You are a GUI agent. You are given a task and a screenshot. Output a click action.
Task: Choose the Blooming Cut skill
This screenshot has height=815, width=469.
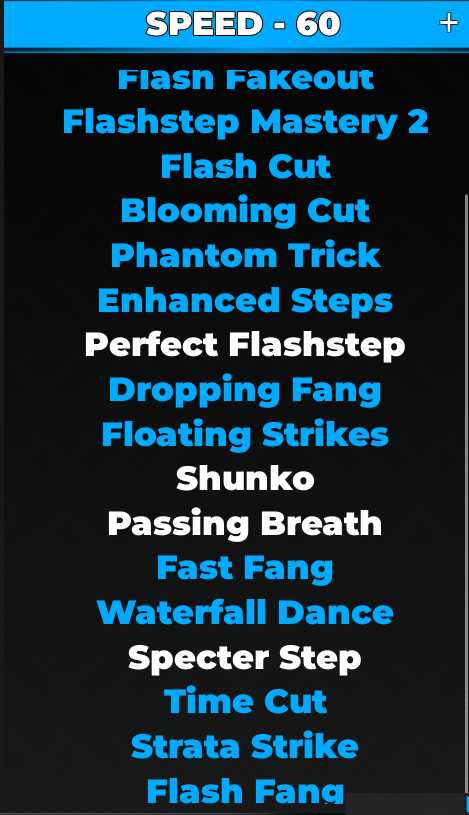pos(245,212)
